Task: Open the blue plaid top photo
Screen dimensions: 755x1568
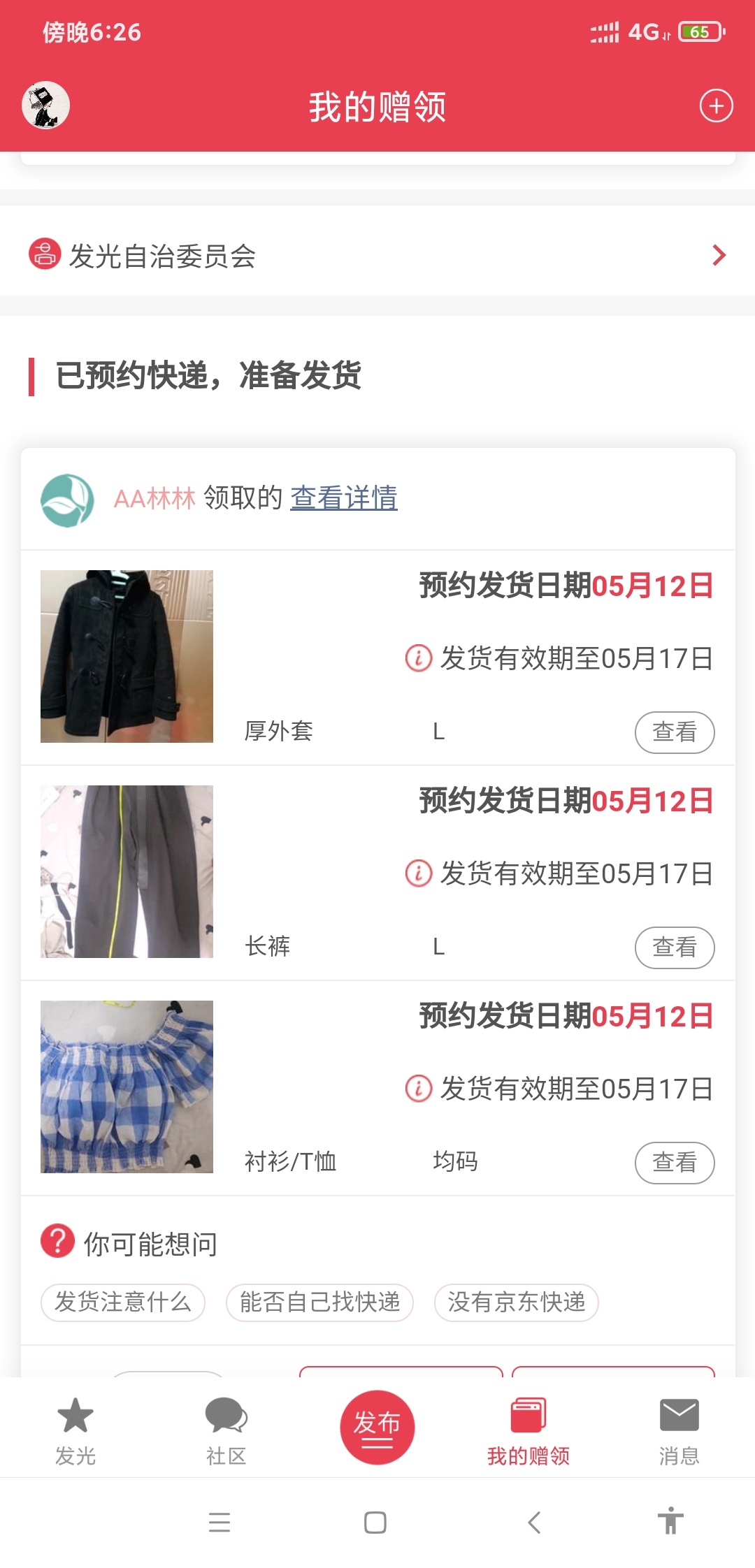Action: pos(127,1087)
